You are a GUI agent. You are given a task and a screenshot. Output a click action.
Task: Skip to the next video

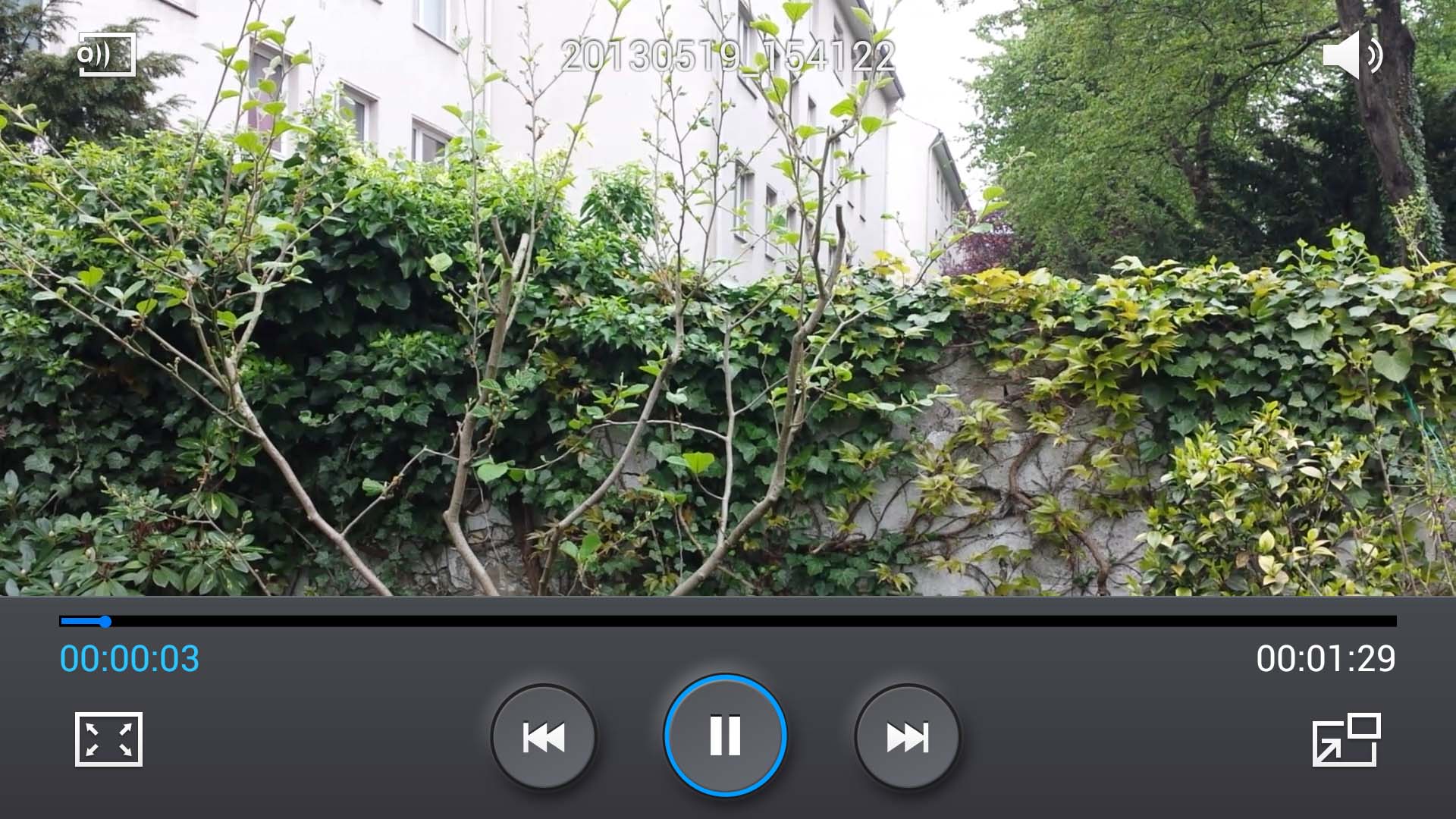coord(907,737)
